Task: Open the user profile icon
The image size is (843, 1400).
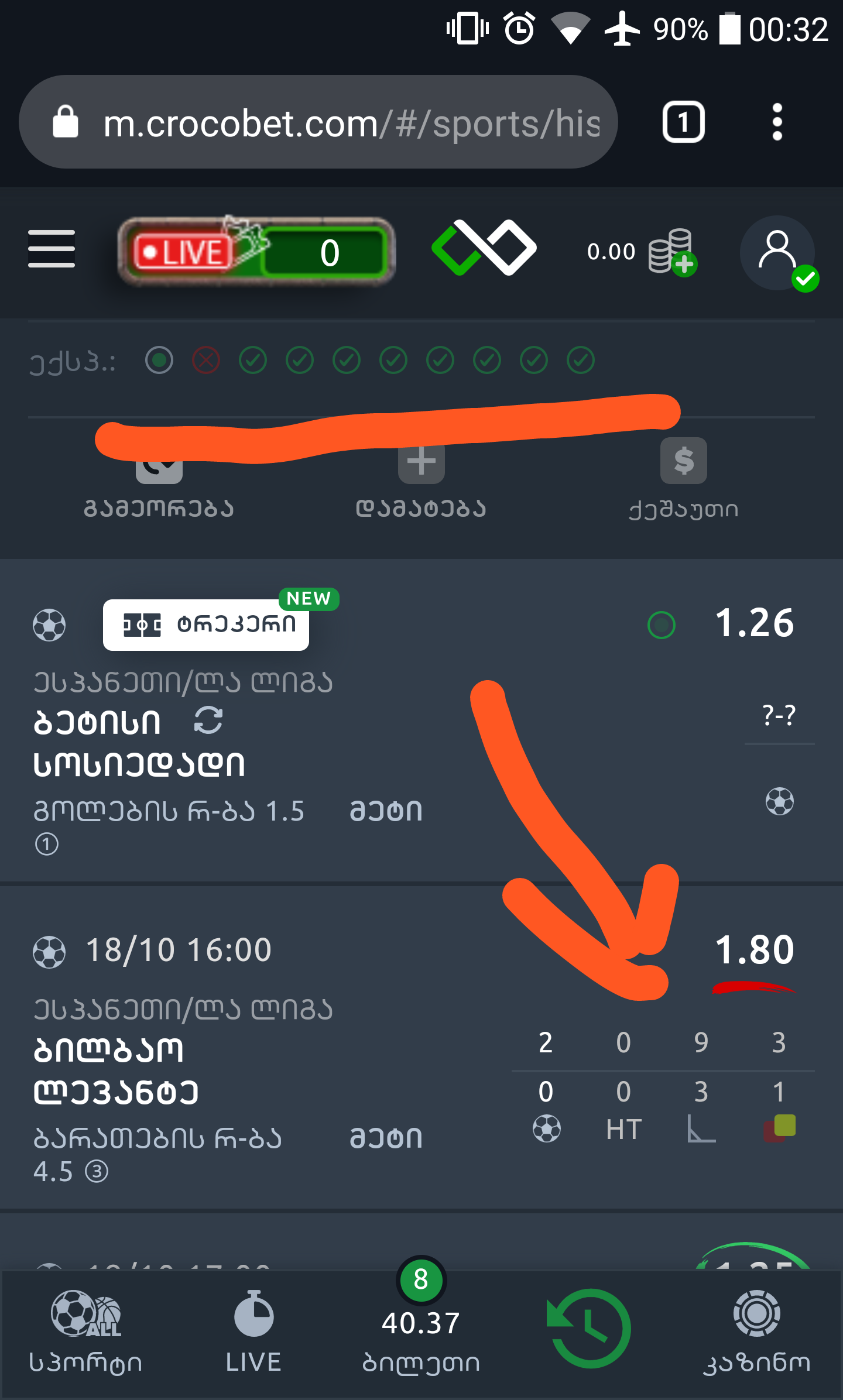Action: (x=778, y=252)
